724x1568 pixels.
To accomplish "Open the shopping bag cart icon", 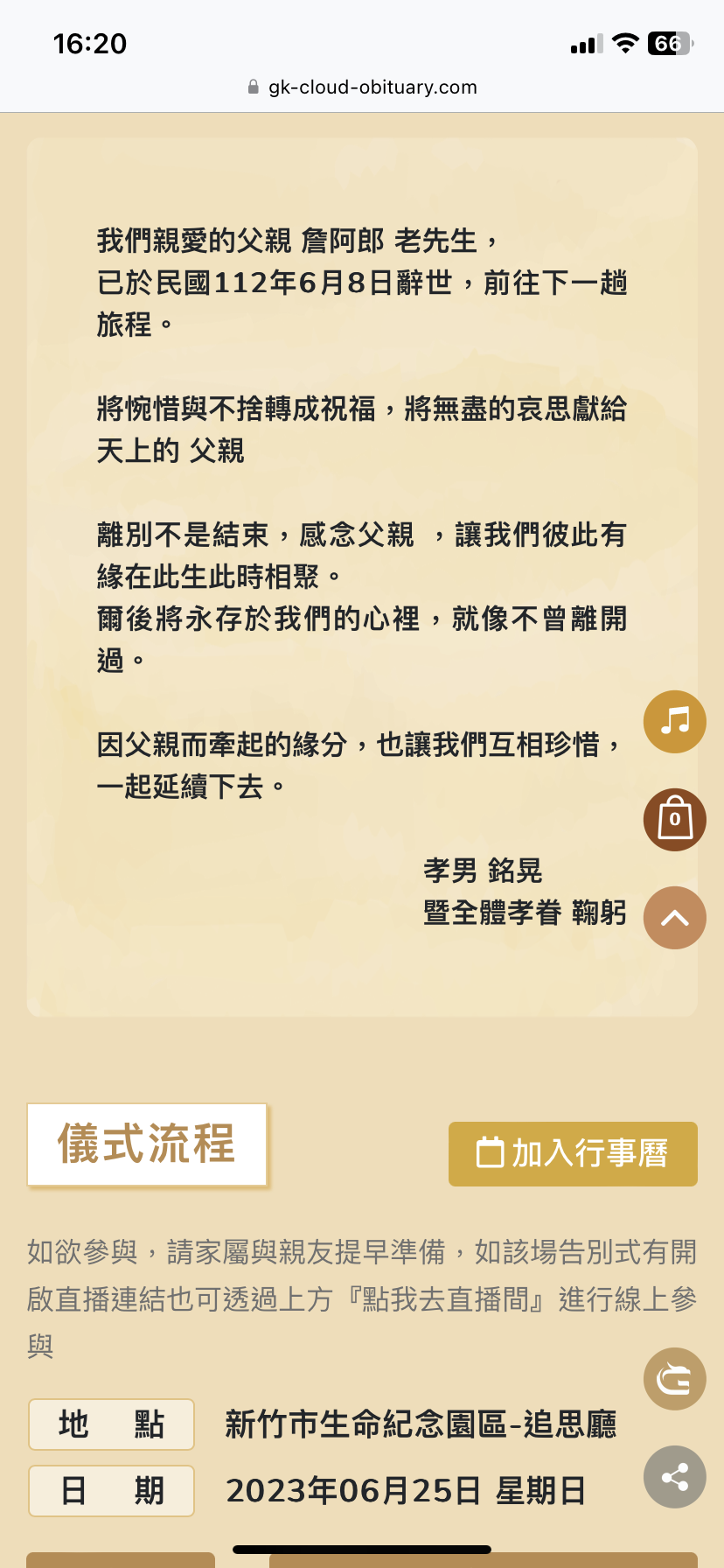I will (x=675, y=820).
